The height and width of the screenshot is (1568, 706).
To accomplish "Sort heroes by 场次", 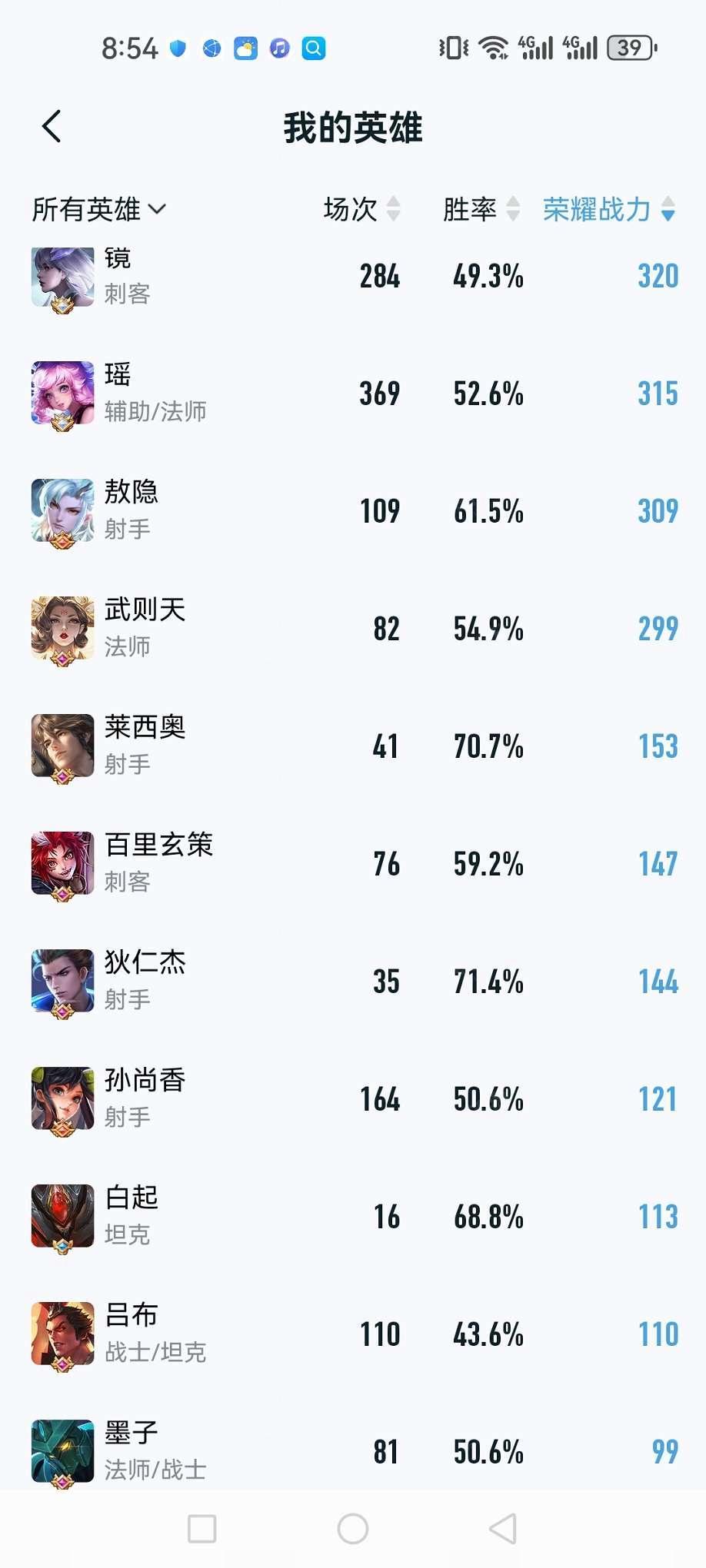I will 361,209.
